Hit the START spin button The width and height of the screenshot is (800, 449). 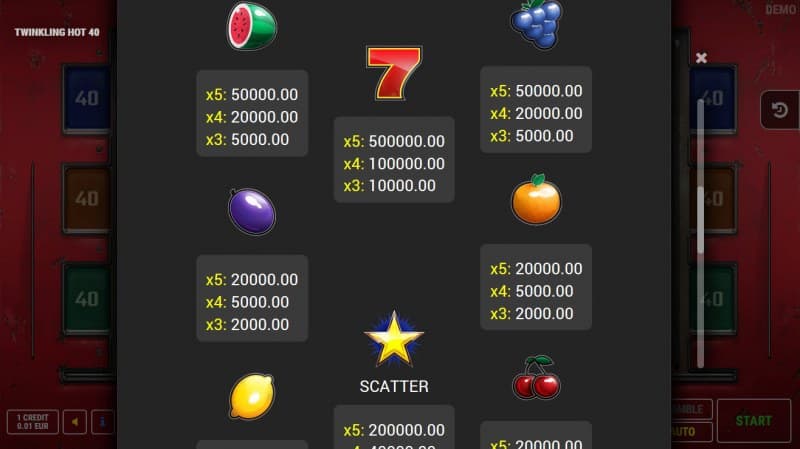(x=753, y=421)
